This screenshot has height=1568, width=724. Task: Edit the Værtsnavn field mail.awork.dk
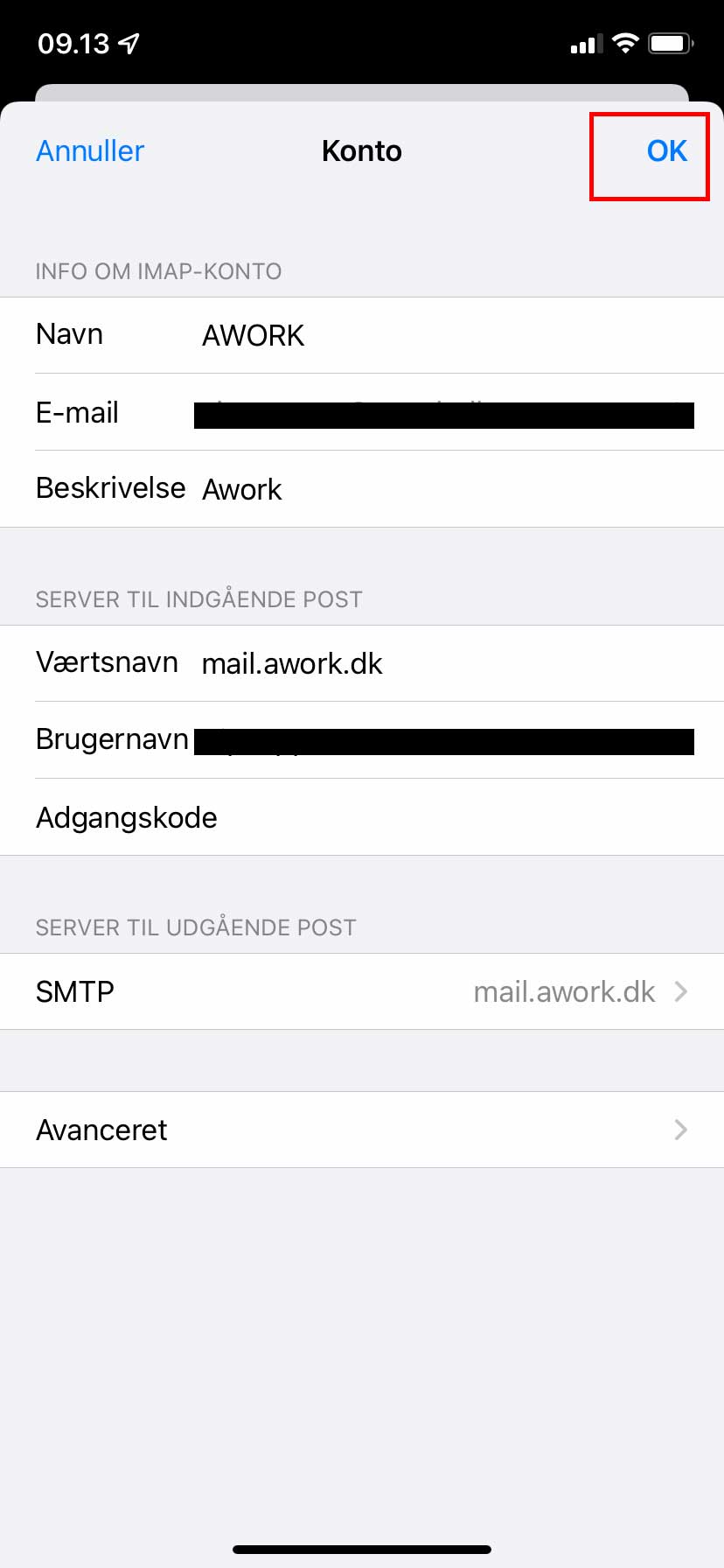[x=362, y=663]
